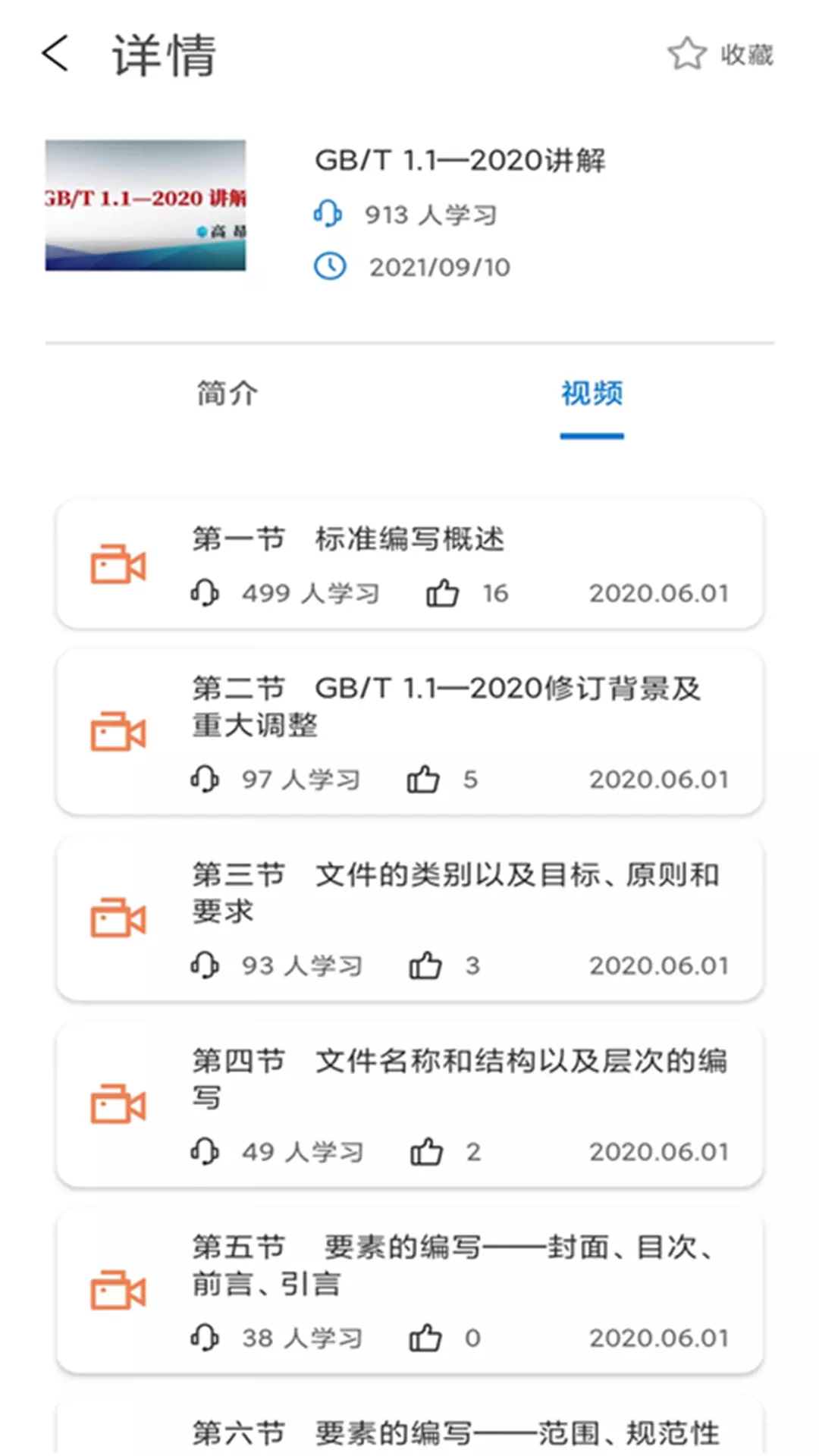Viewport: 819px width, 1456px height.
Task: Tap the thumbs-up toggle on 第四节
Action: coord(427,1150)
